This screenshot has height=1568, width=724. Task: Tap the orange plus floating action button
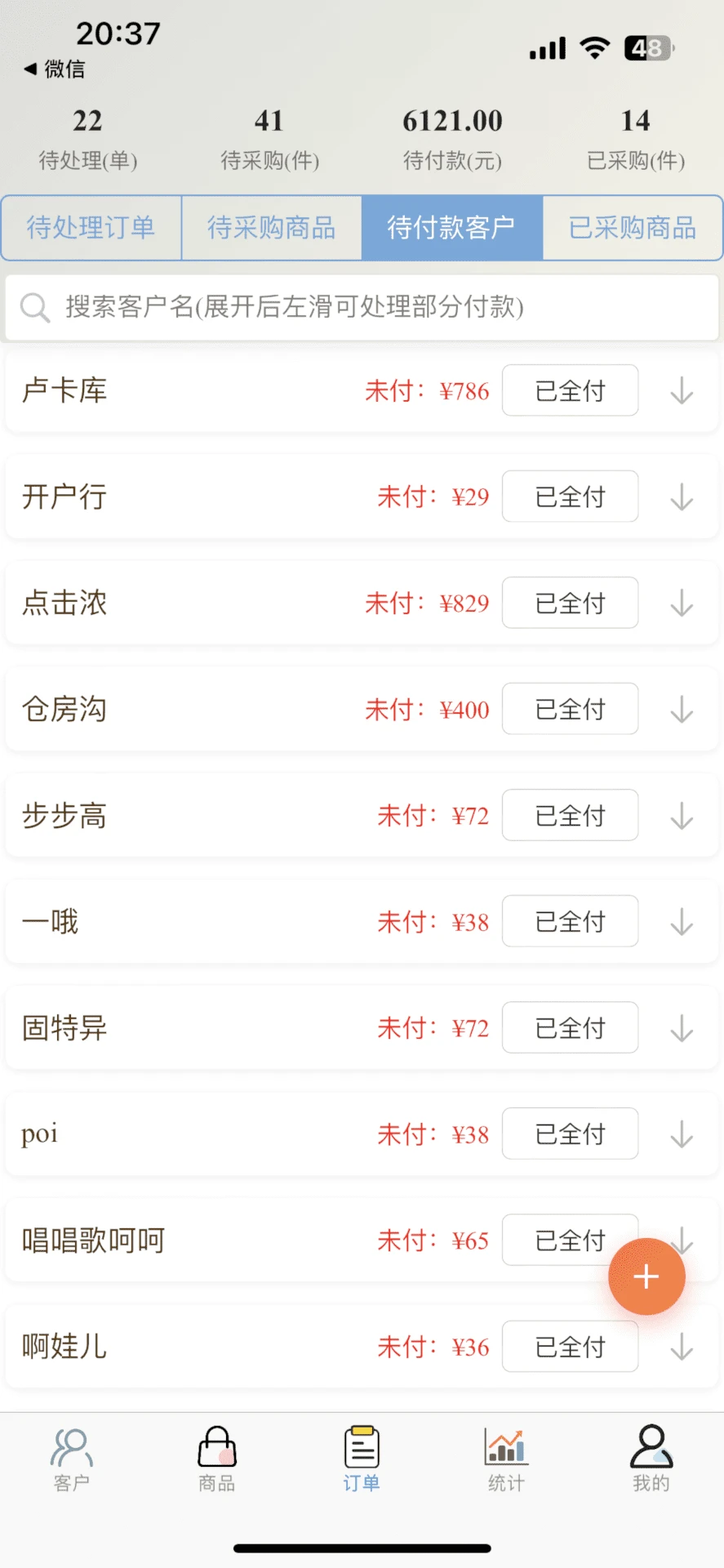click(646, 1276)
